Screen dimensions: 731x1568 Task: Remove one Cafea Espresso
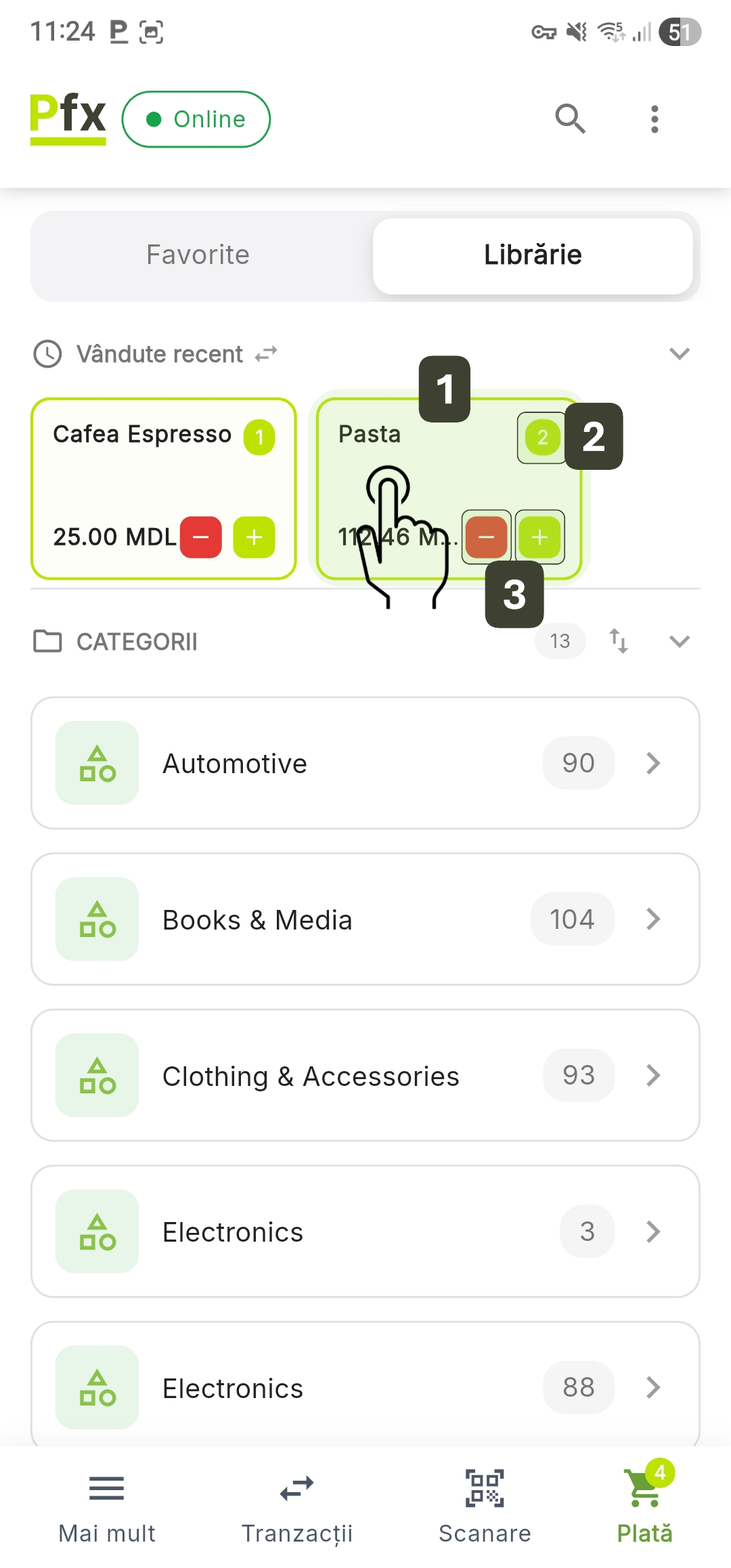tap(201, 538)
